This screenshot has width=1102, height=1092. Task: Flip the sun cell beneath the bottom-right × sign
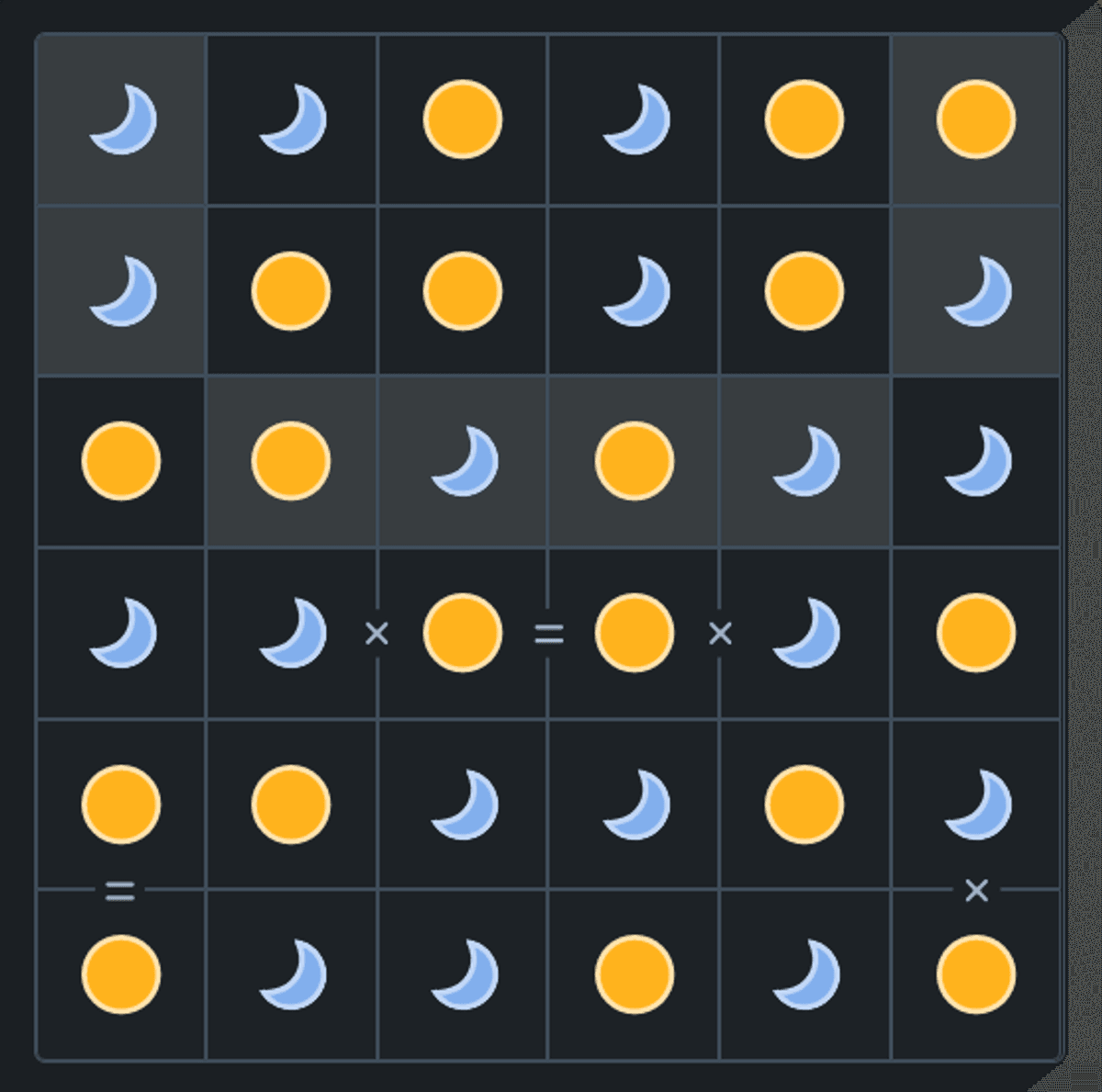click(x=975, y=974)
